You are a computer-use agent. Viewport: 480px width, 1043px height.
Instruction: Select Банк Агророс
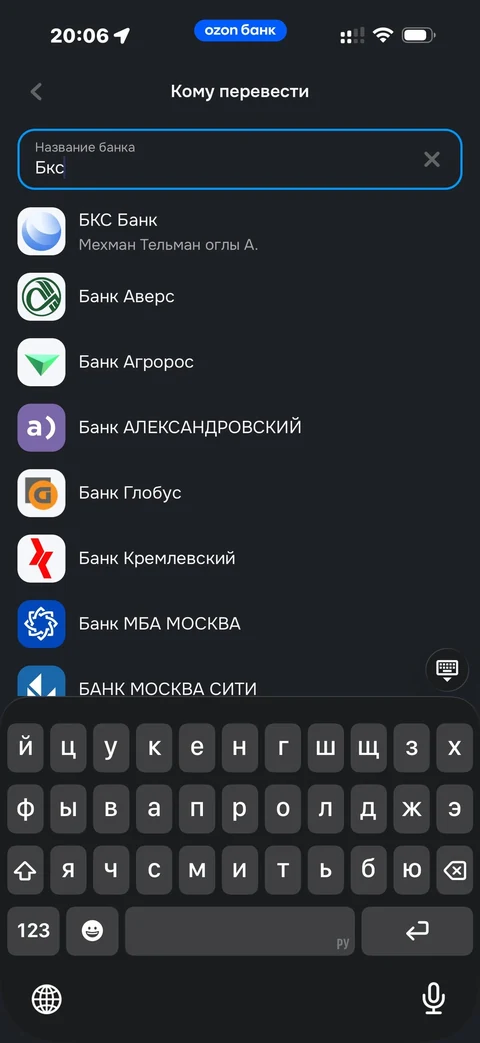tap(240, 362)
